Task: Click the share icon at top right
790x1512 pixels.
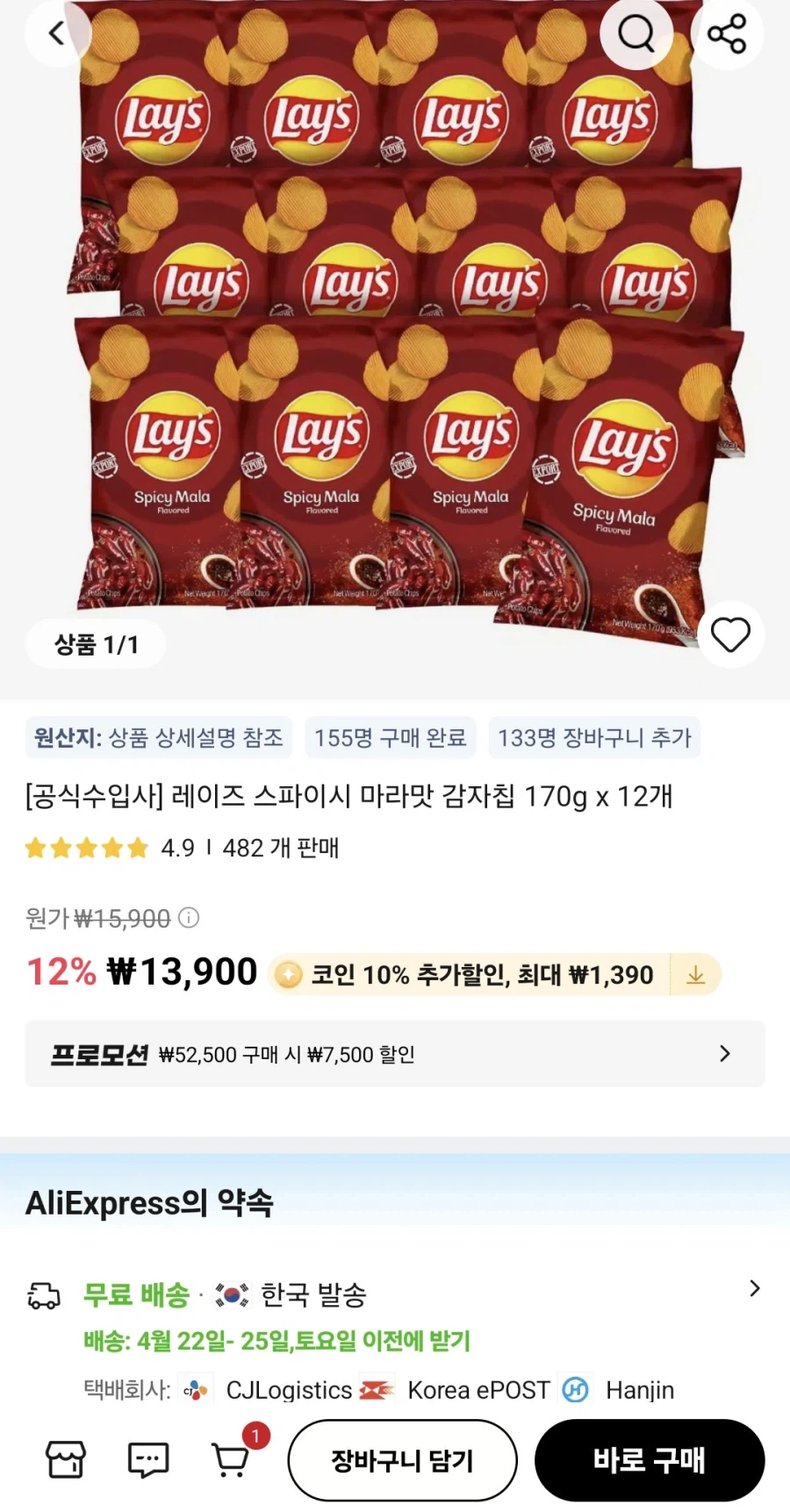Action: click(x=727, y=33)
